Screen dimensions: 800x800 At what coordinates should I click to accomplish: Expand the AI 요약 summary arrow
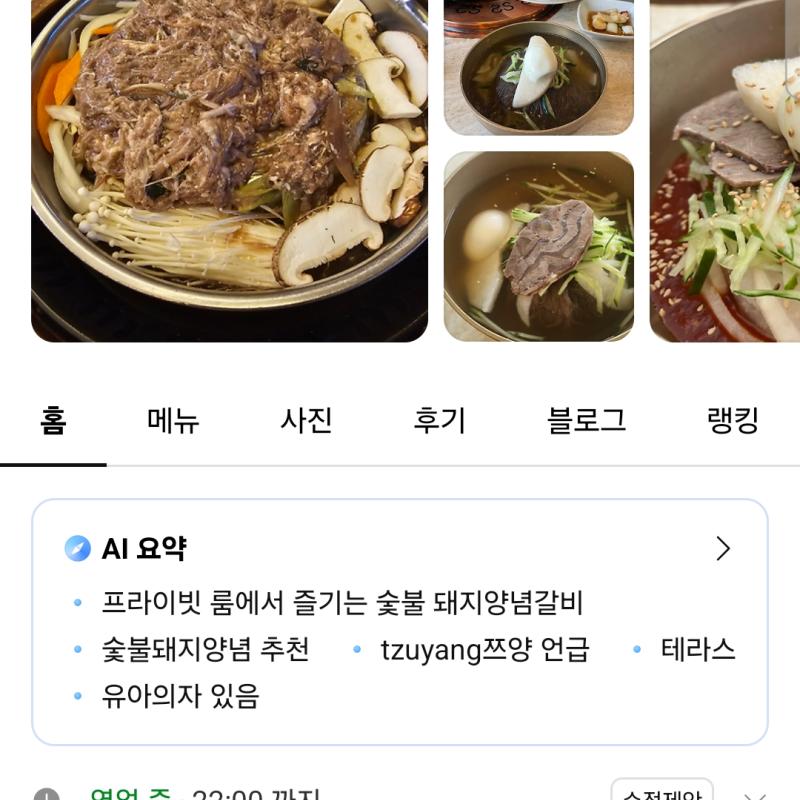[723, 548]
